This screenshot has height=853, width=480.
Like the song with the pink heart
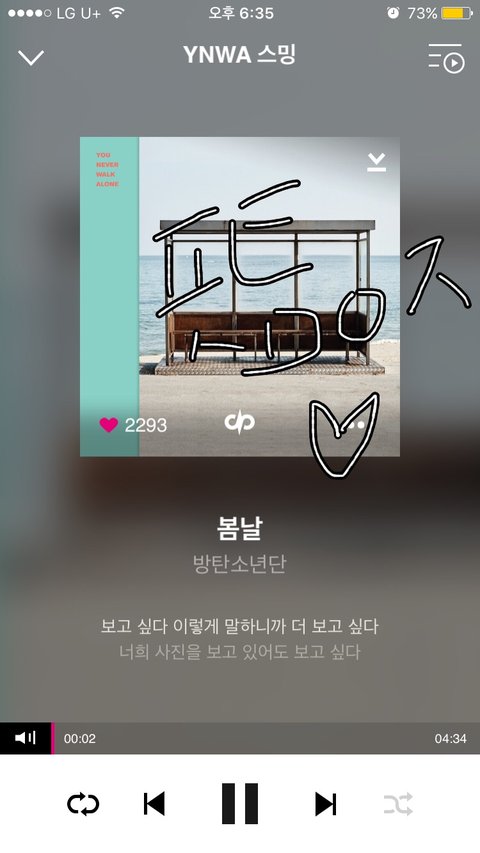(x=109, y=425)
